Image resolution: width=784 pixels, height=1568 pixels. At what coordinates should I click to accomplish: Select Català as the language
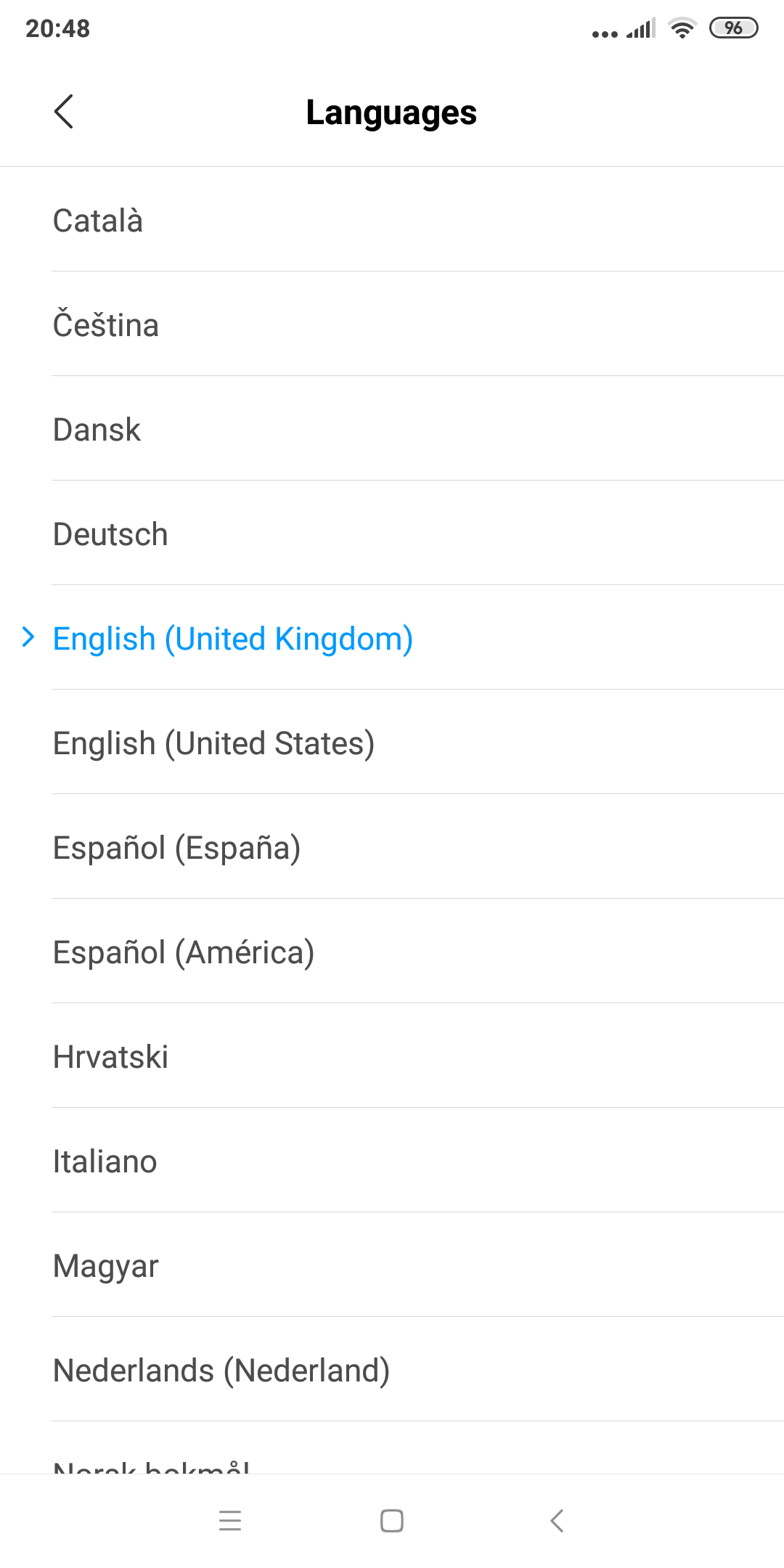coord(392,220)
